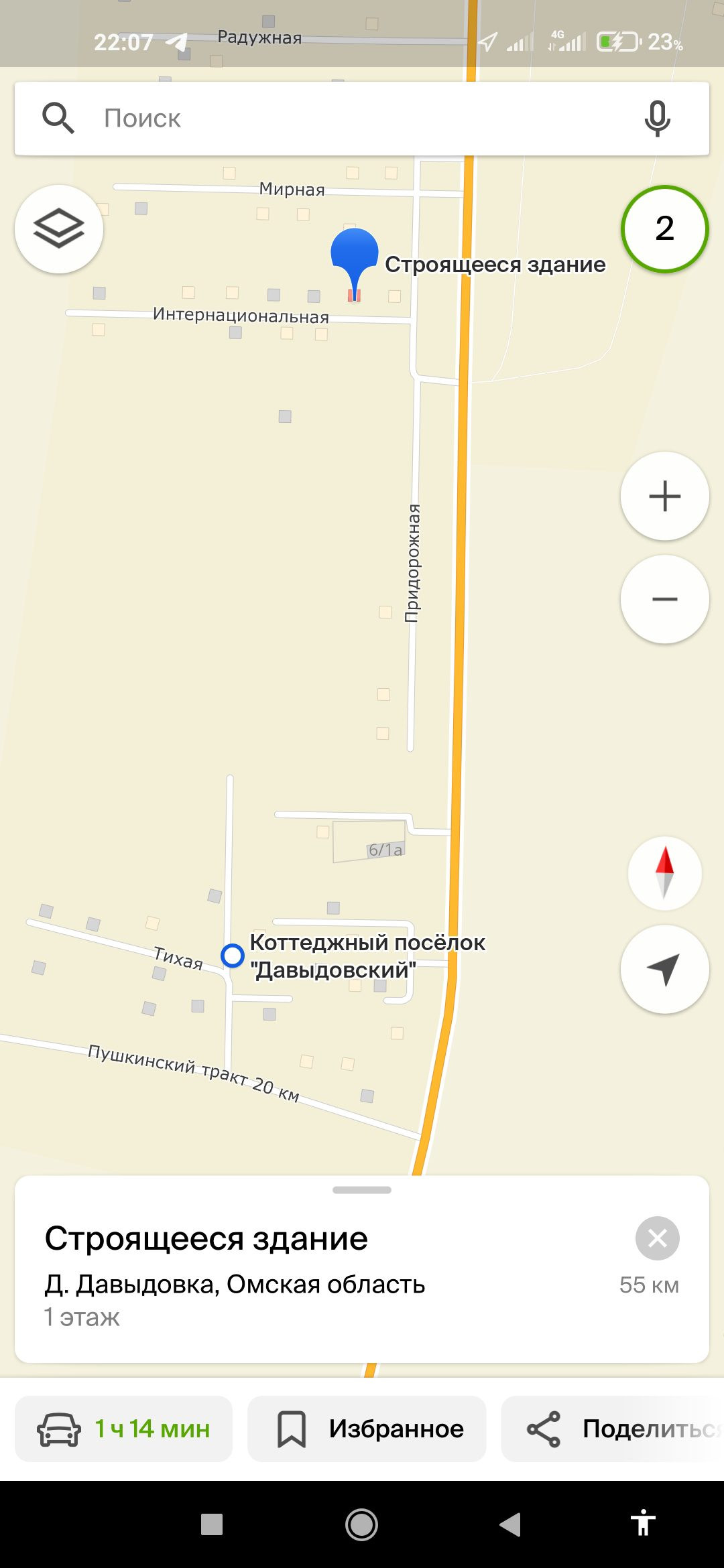Screen dimensions: 724x1568
Task: Open the green circle showing 2
Action: (664, 229)
